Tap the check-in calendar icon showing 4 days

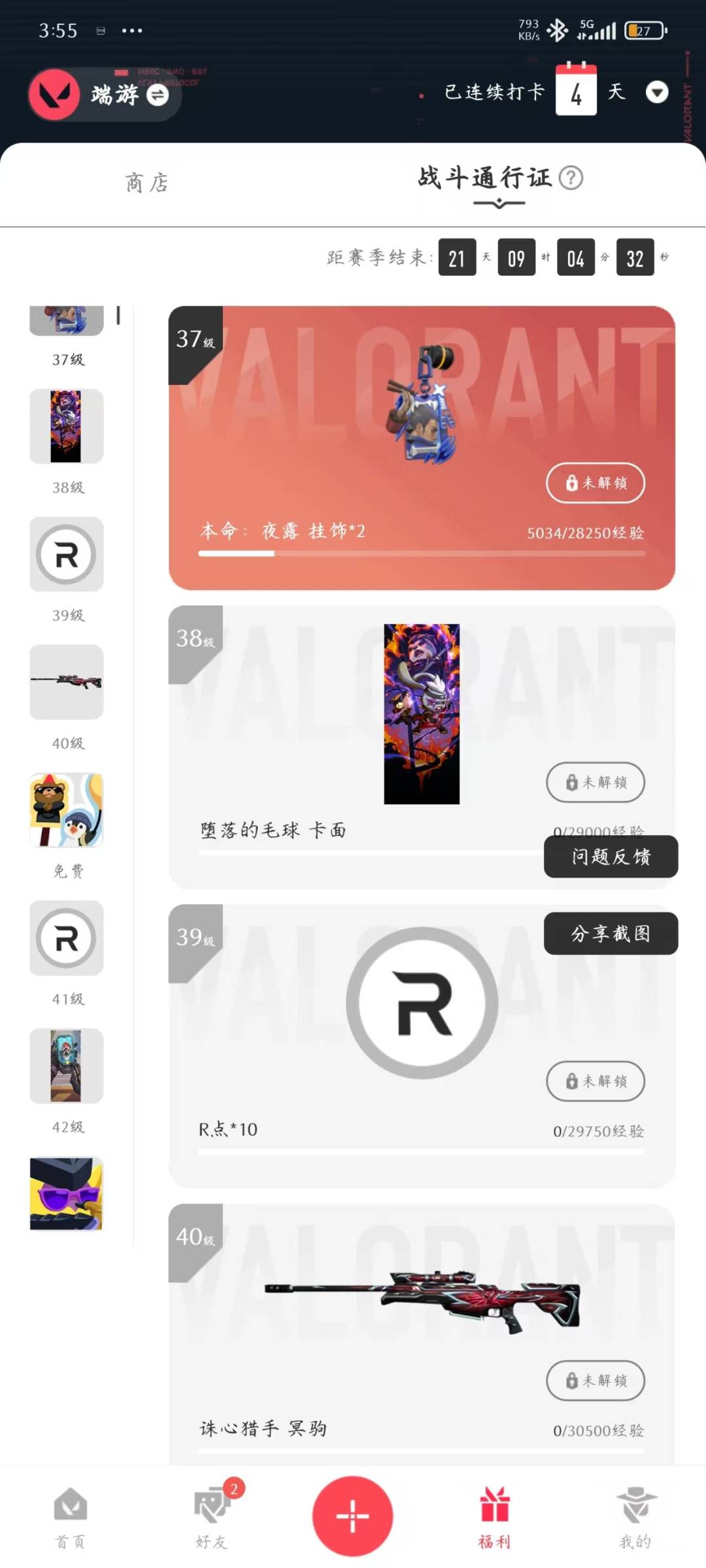576,91
